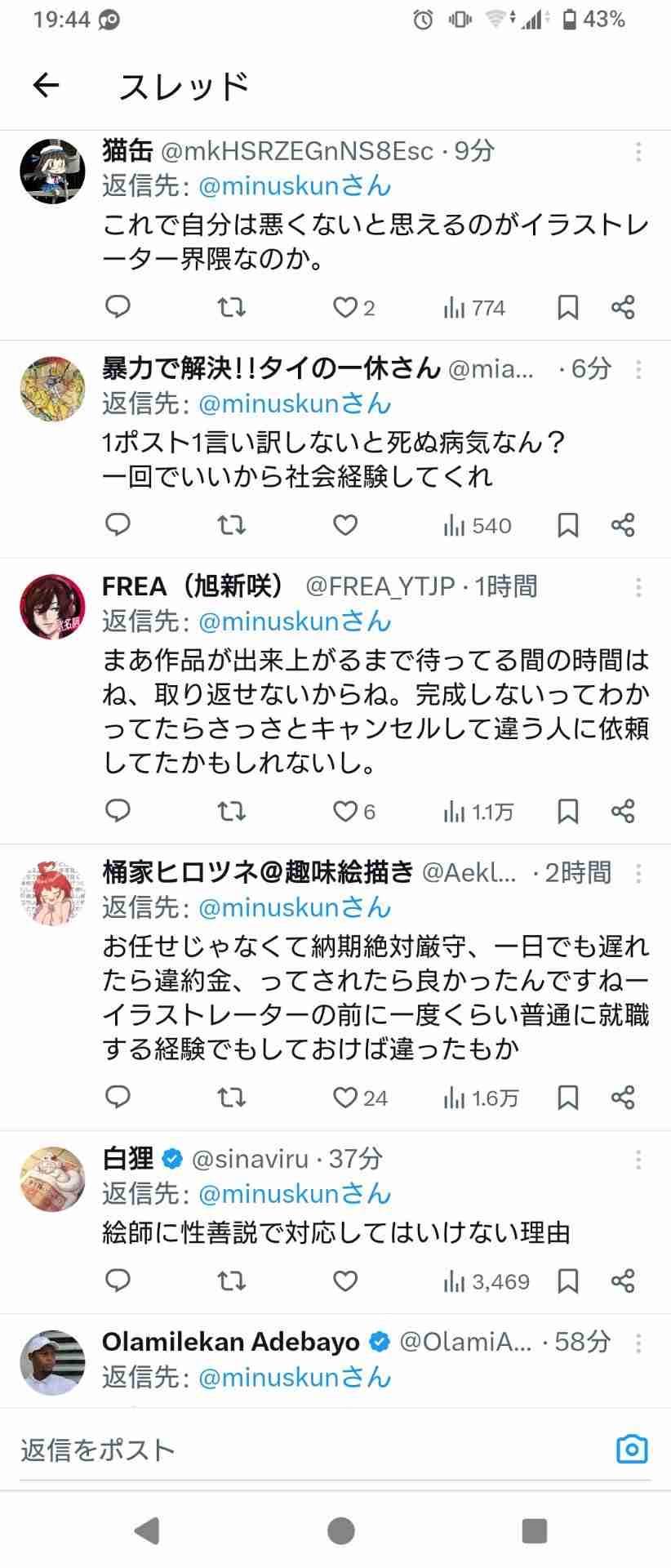Tap the 返信をポスト reply field
The width and height of the screenshot is (671, 1568).
point(310,1450)
